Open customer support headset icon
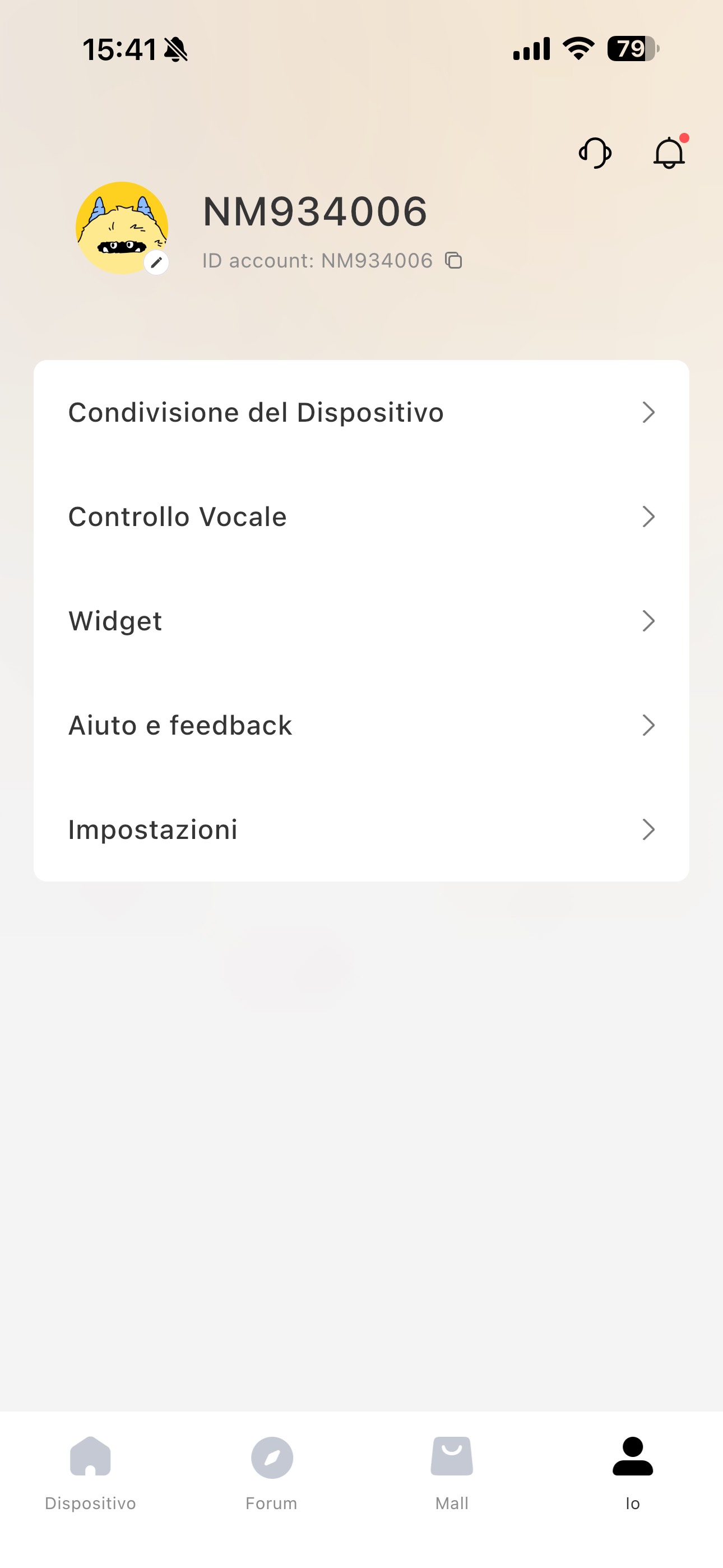 pos(595,152)
